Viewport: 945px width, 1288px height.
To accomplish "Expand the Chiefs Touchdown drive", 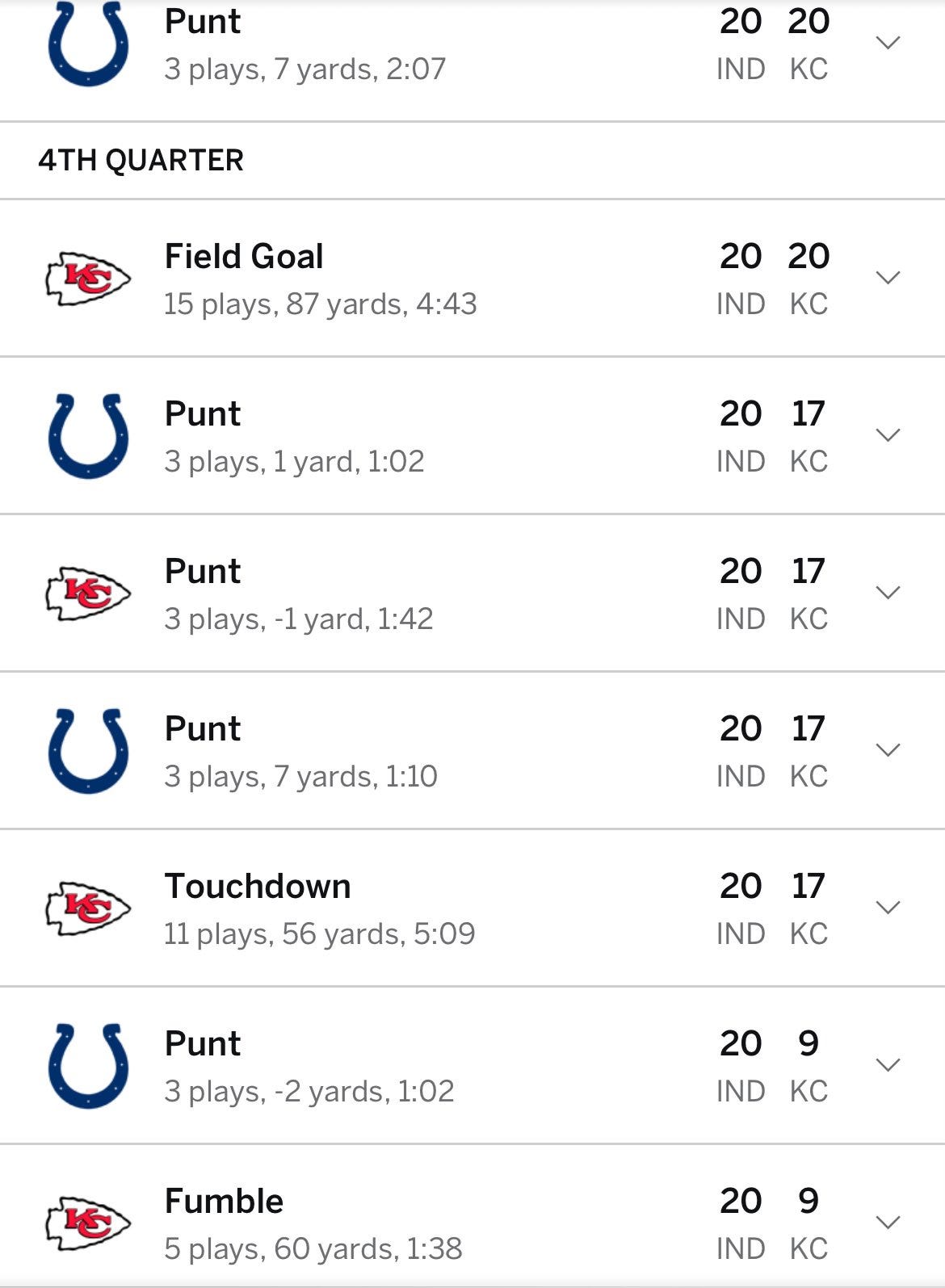I will point(888,908).
